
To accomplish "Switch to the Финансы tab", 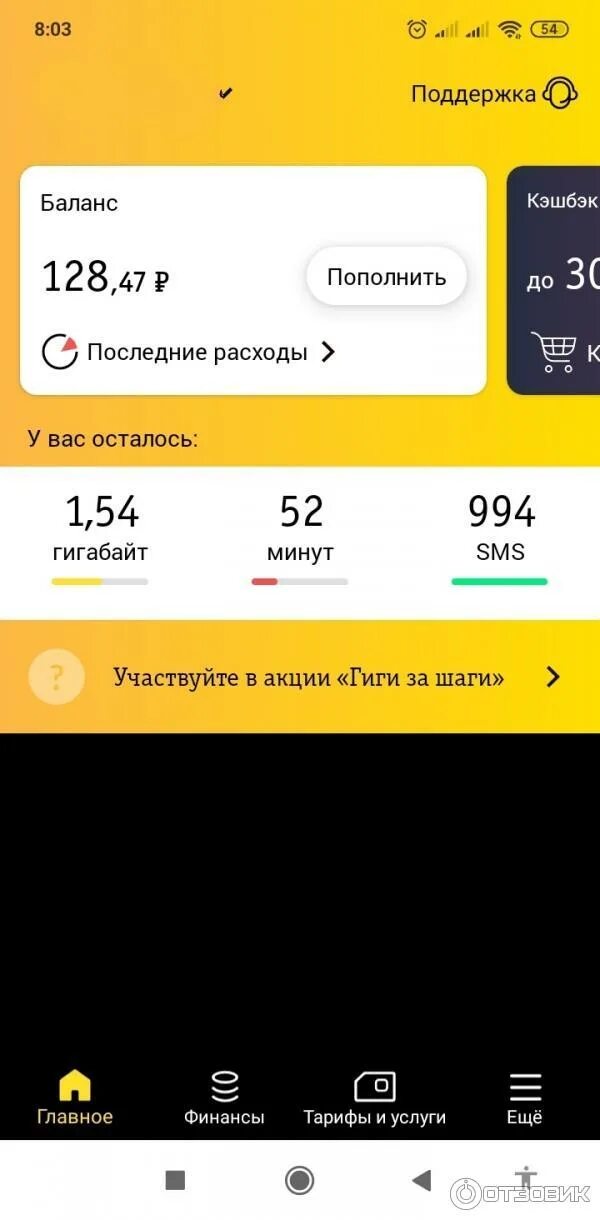I will pos(224,1098).
